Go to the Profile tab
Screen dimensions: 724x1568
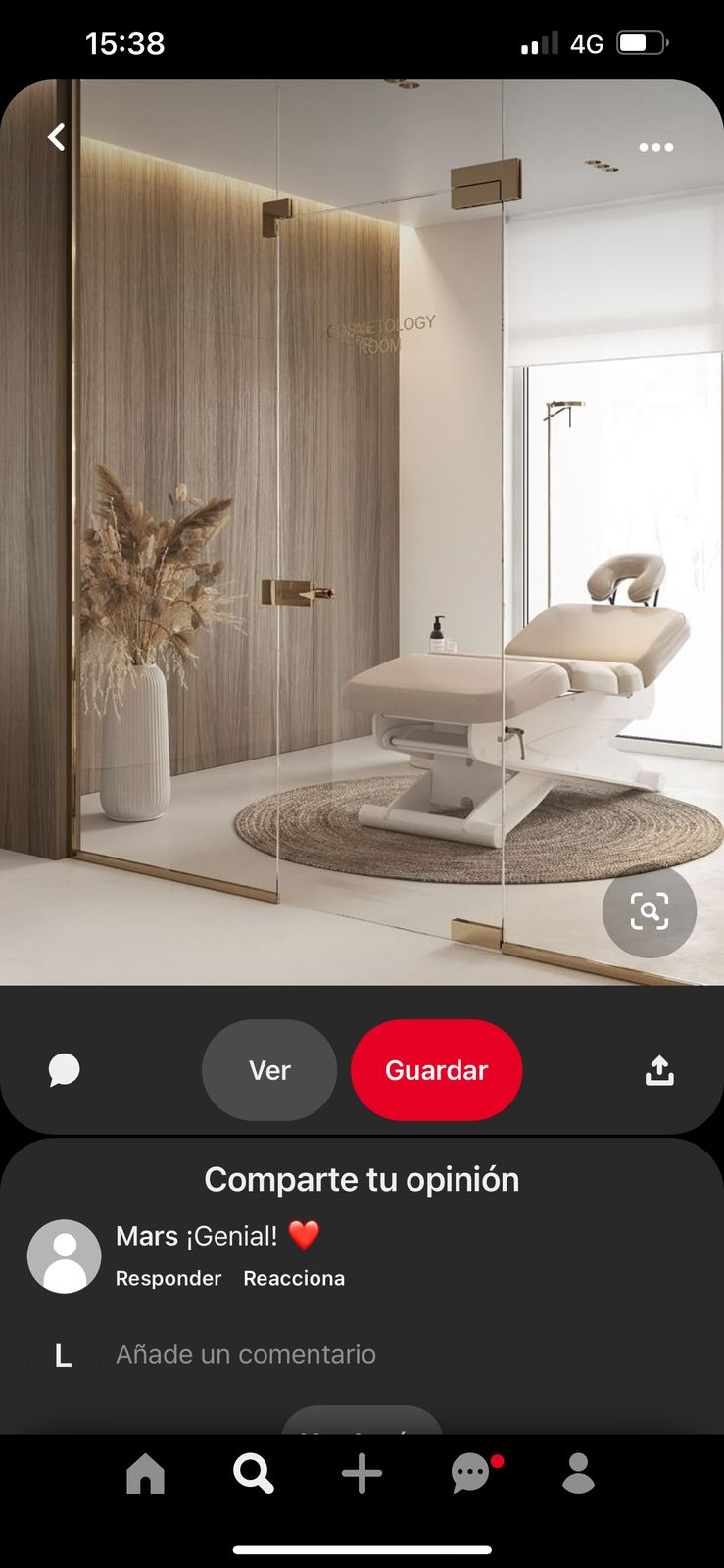click(x=578, y=1473)
